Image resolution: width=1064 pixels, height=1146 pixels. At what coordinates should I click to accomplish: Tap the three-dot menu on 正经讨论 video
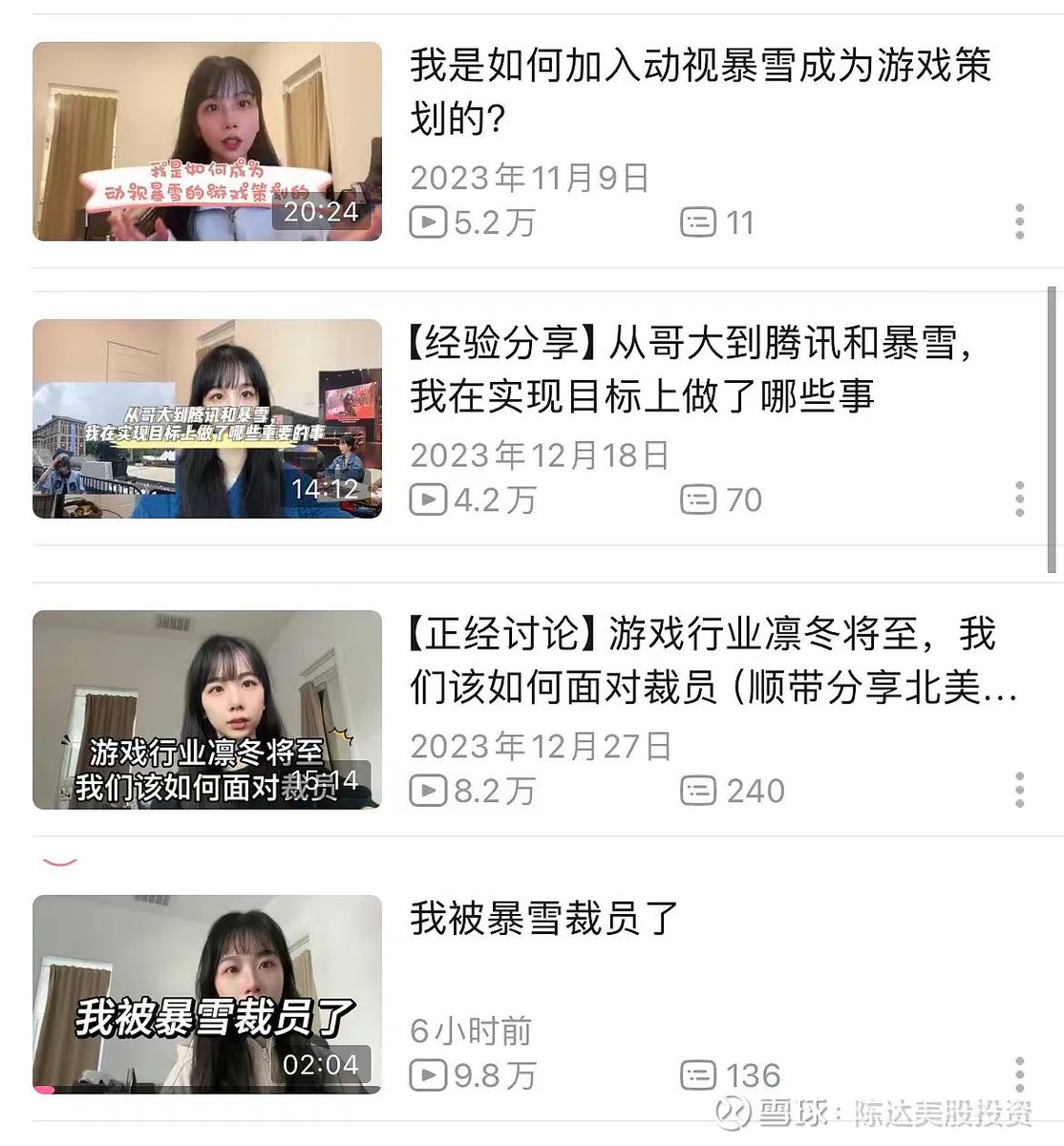[x=1020, y=790]
